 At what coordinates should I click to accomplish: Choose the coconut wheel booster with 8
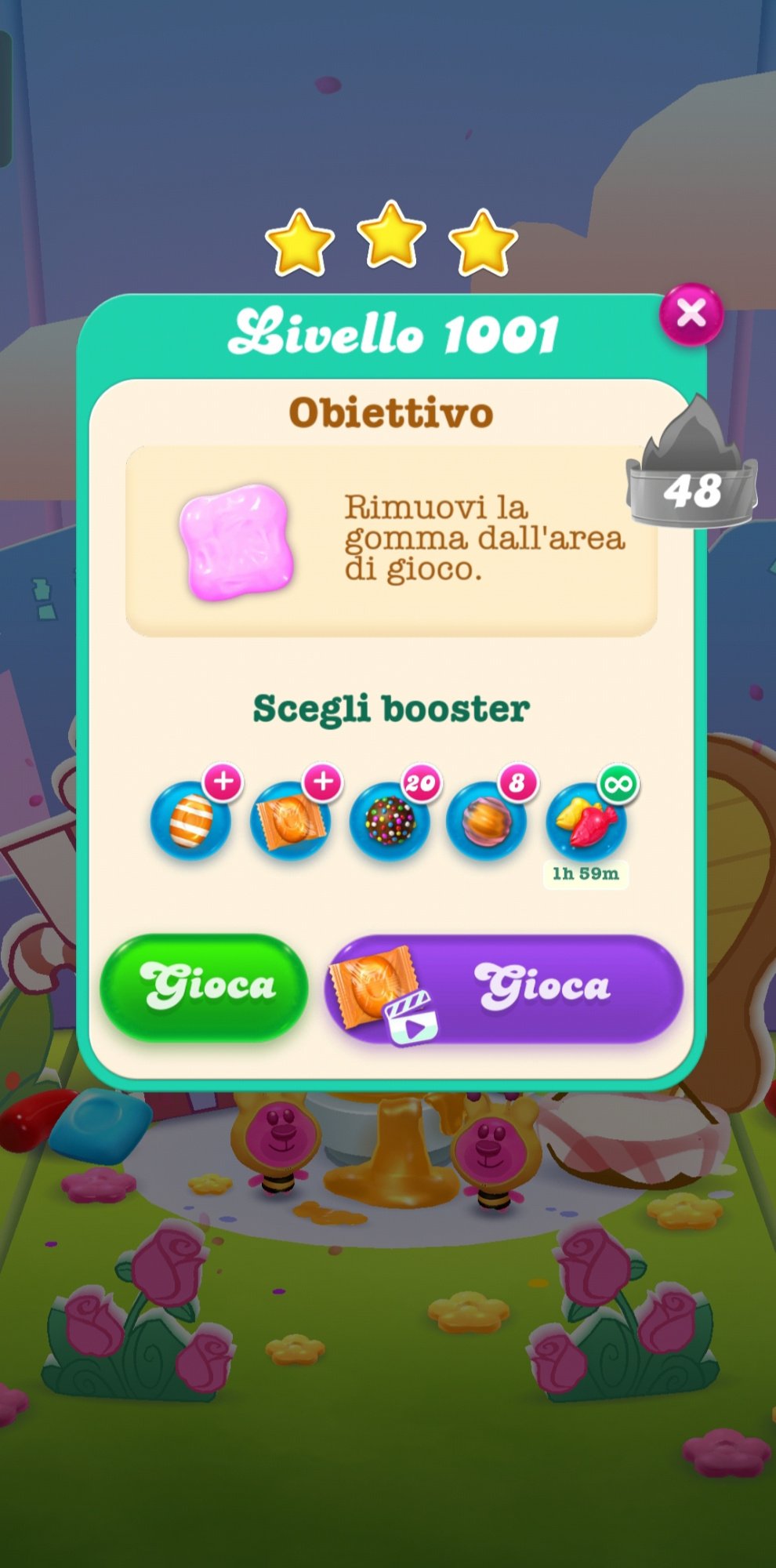(x=487, y=821)
